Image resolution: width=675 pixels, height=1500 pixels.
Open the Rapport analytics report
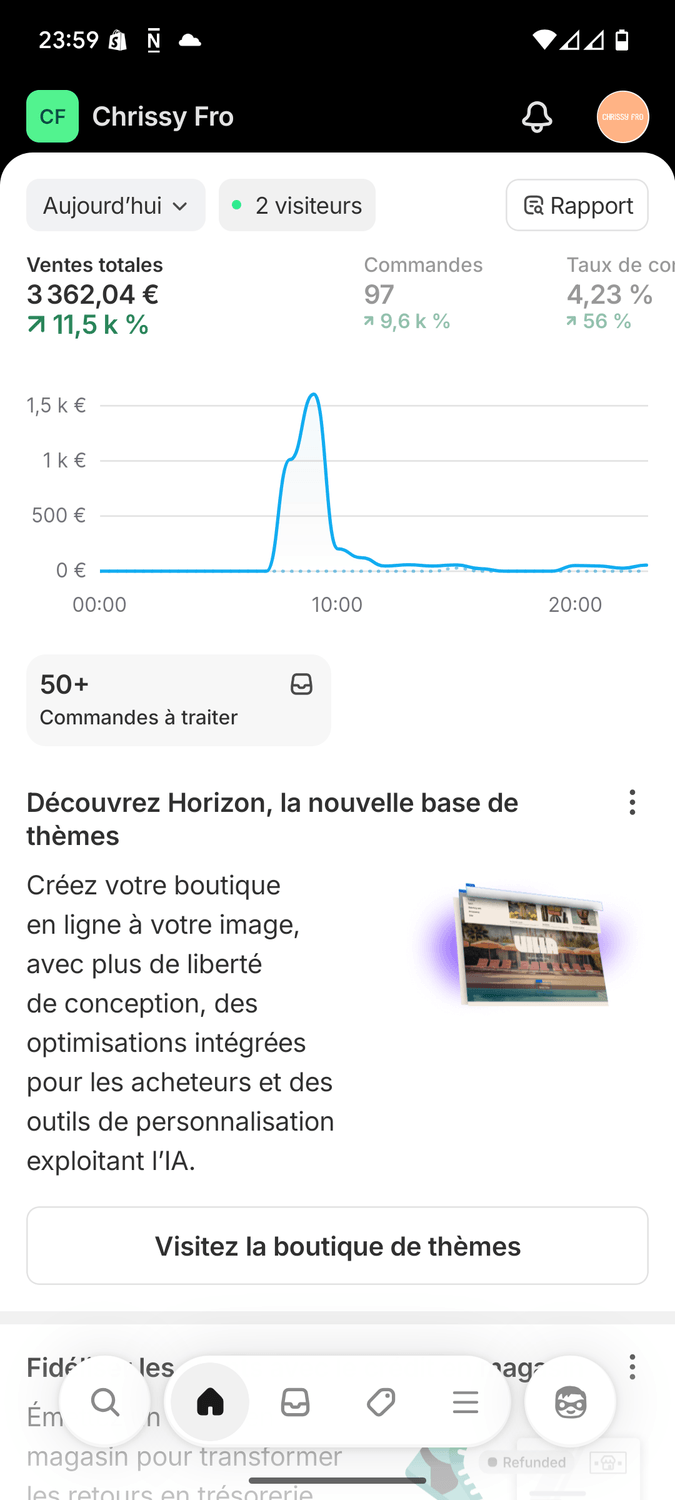[x=577, y=206]
